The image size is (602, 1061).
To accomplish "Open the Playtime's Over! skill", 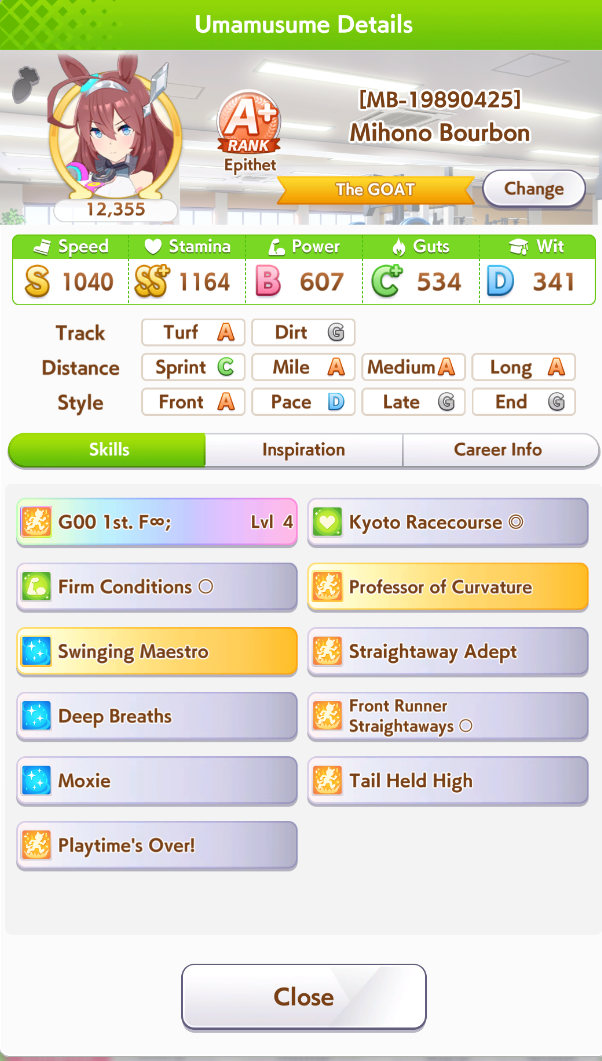I will (x=157, y=845).
